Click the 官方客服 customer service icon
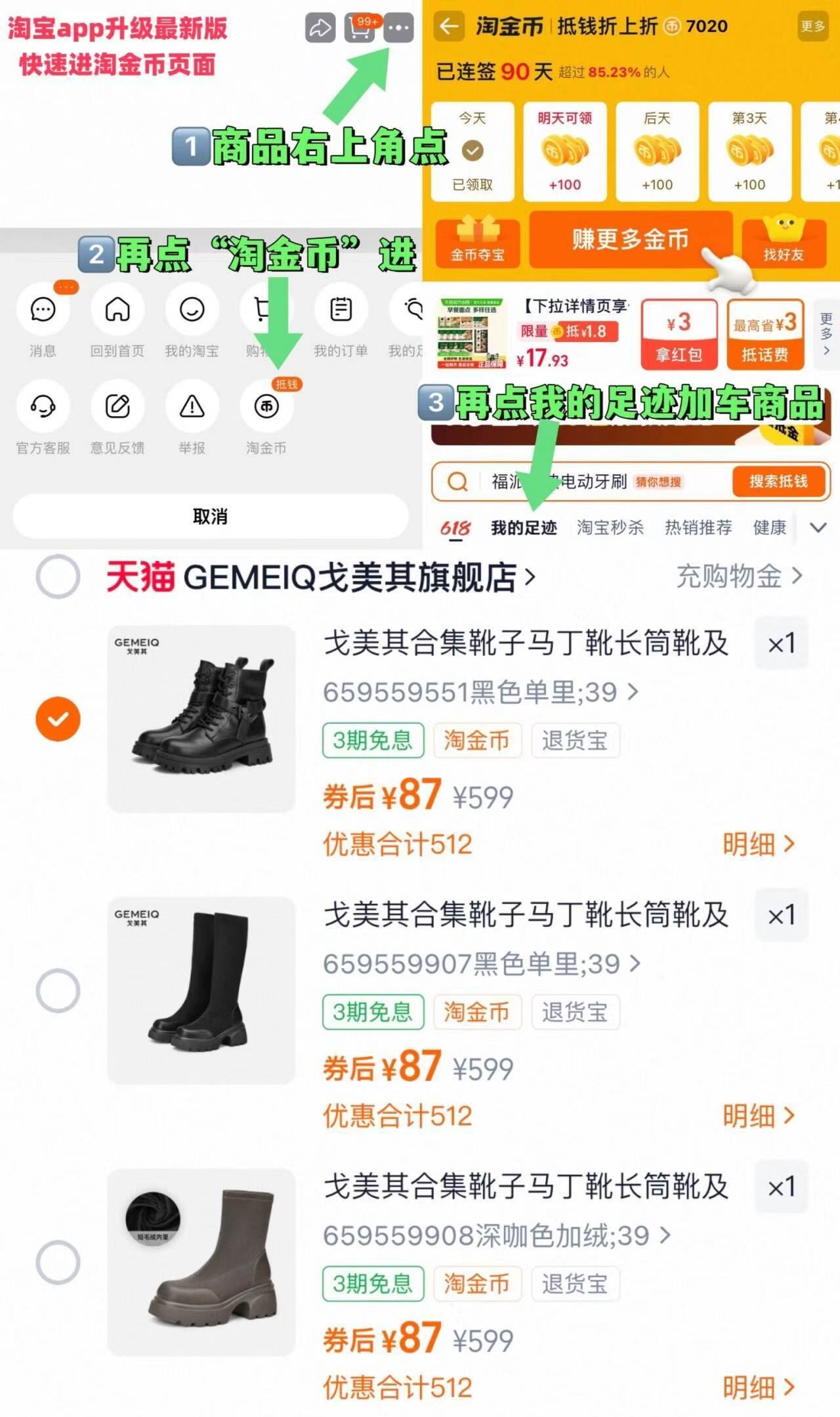Viewport: 840px width, 1417px height. point(42,406)
